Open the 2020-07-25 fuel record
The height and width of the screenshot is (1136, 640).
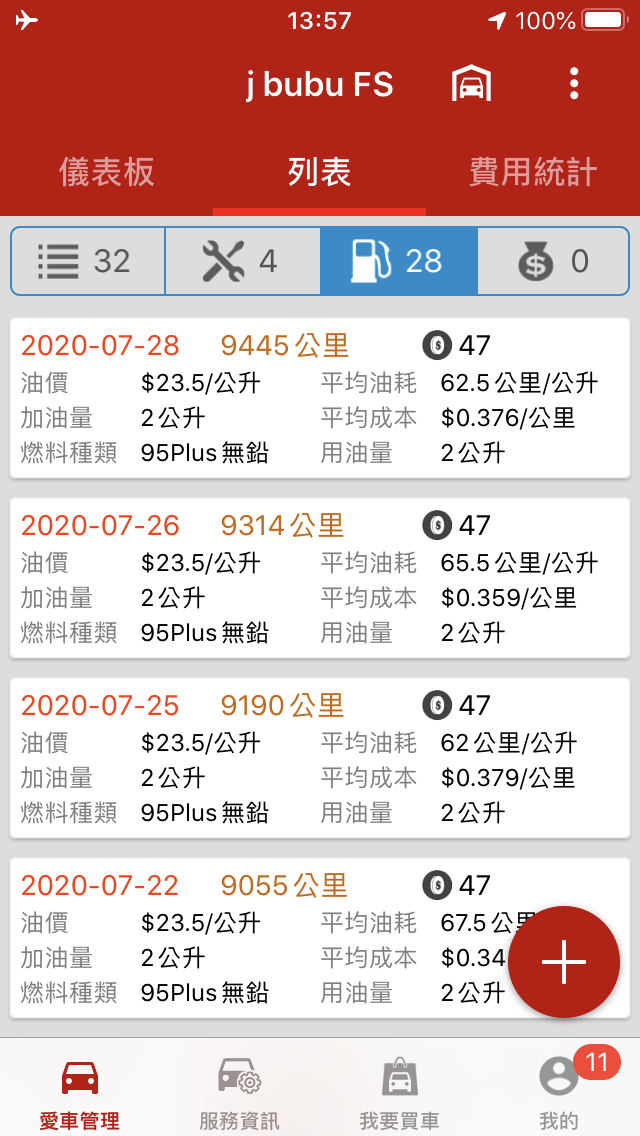[320, 758]
